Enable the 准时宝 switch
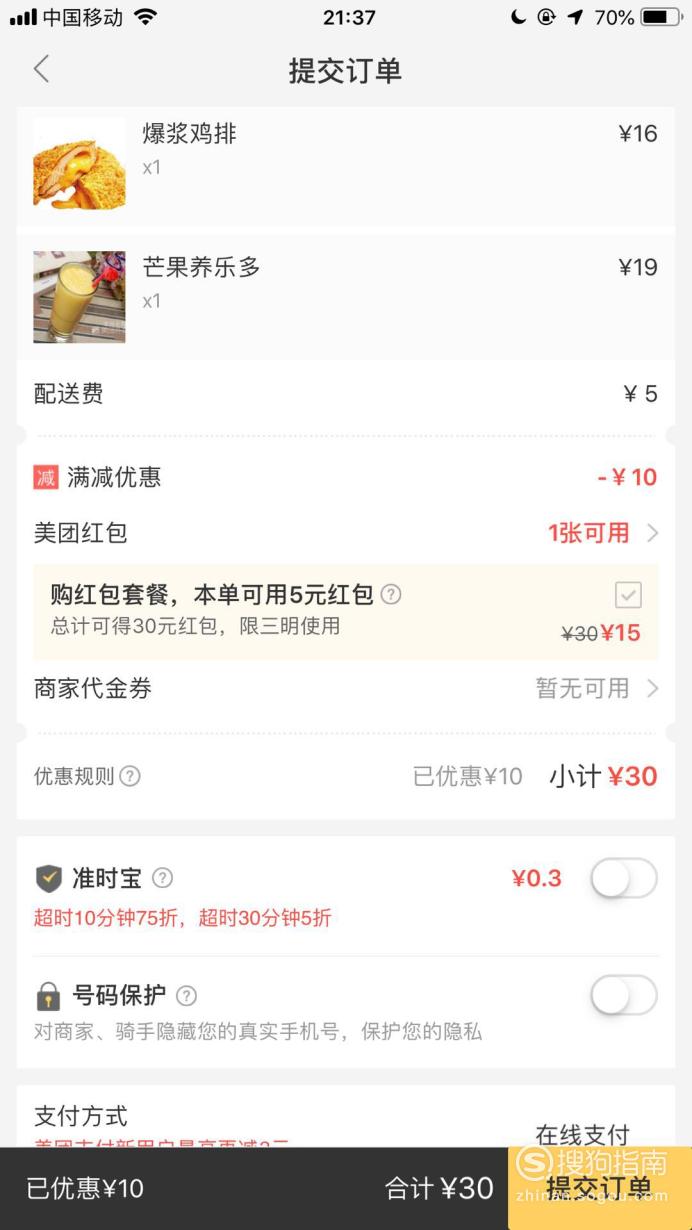692x1230 pixels. click(x=623, y=879)
